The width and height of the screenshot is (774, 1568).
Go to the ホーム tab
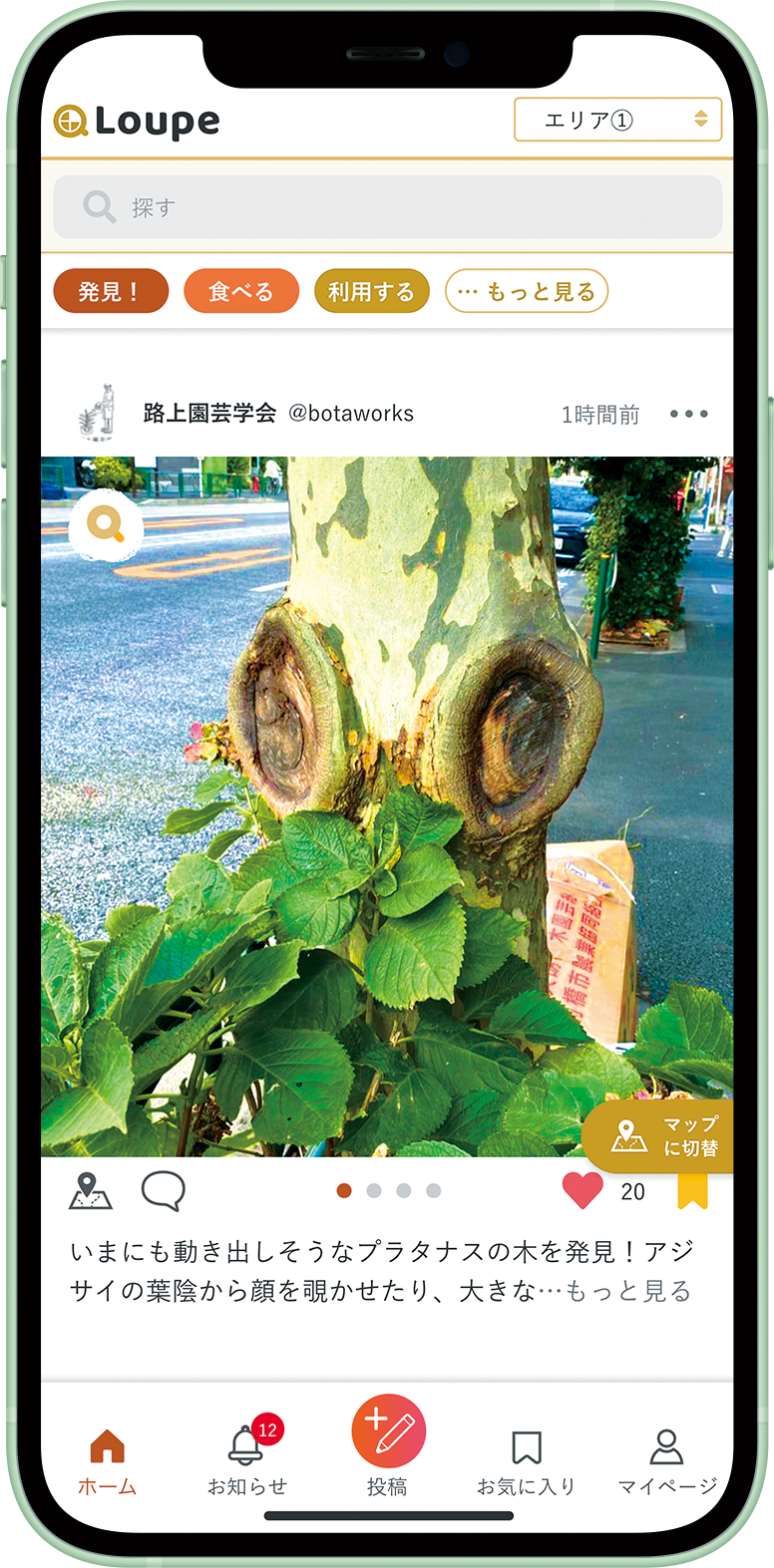(107, 1460)
